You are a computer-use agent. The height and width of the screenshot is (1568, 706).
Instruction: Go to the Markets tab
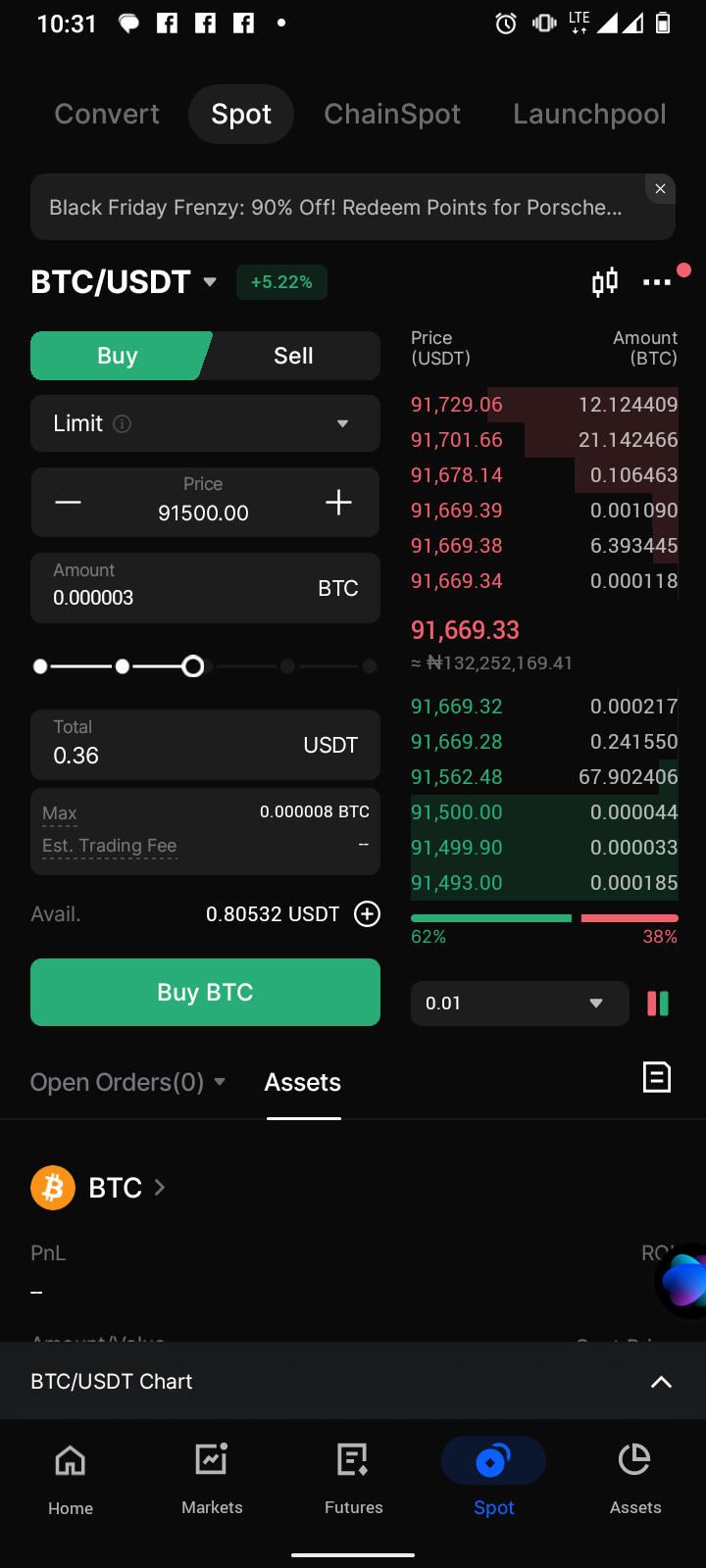212,1478
